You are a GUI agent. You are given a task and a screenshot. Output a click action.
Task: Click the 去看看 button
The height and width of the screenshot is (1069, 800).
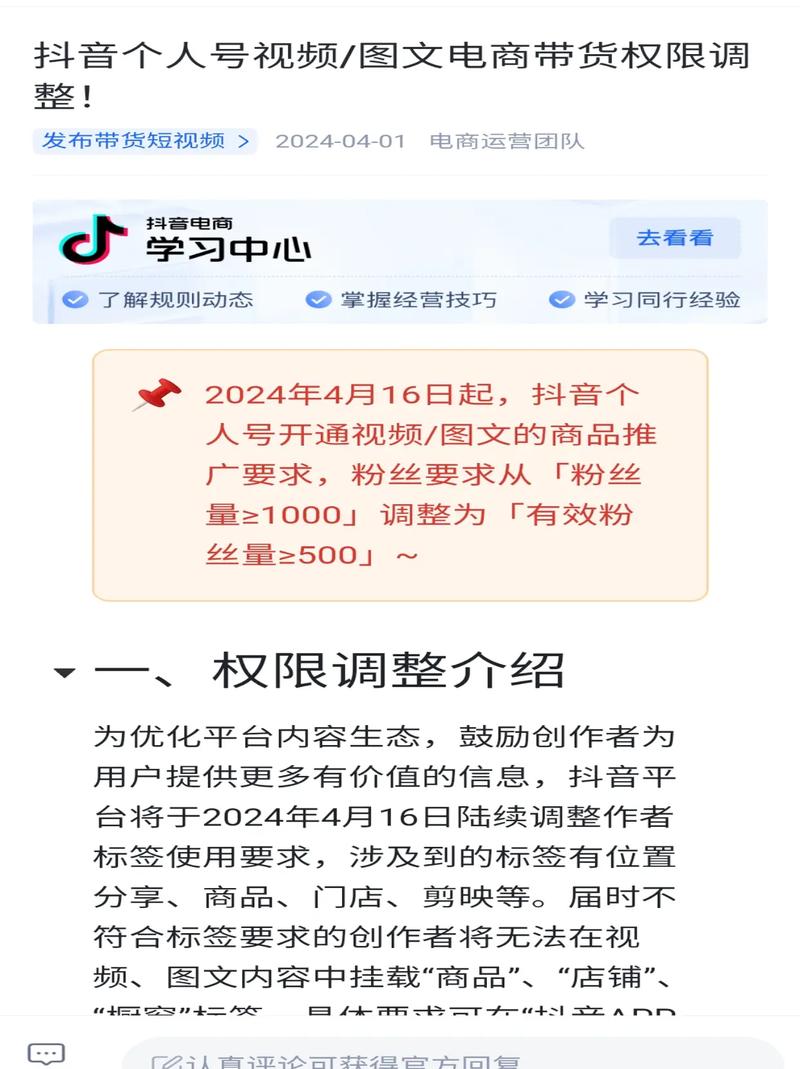675,238
